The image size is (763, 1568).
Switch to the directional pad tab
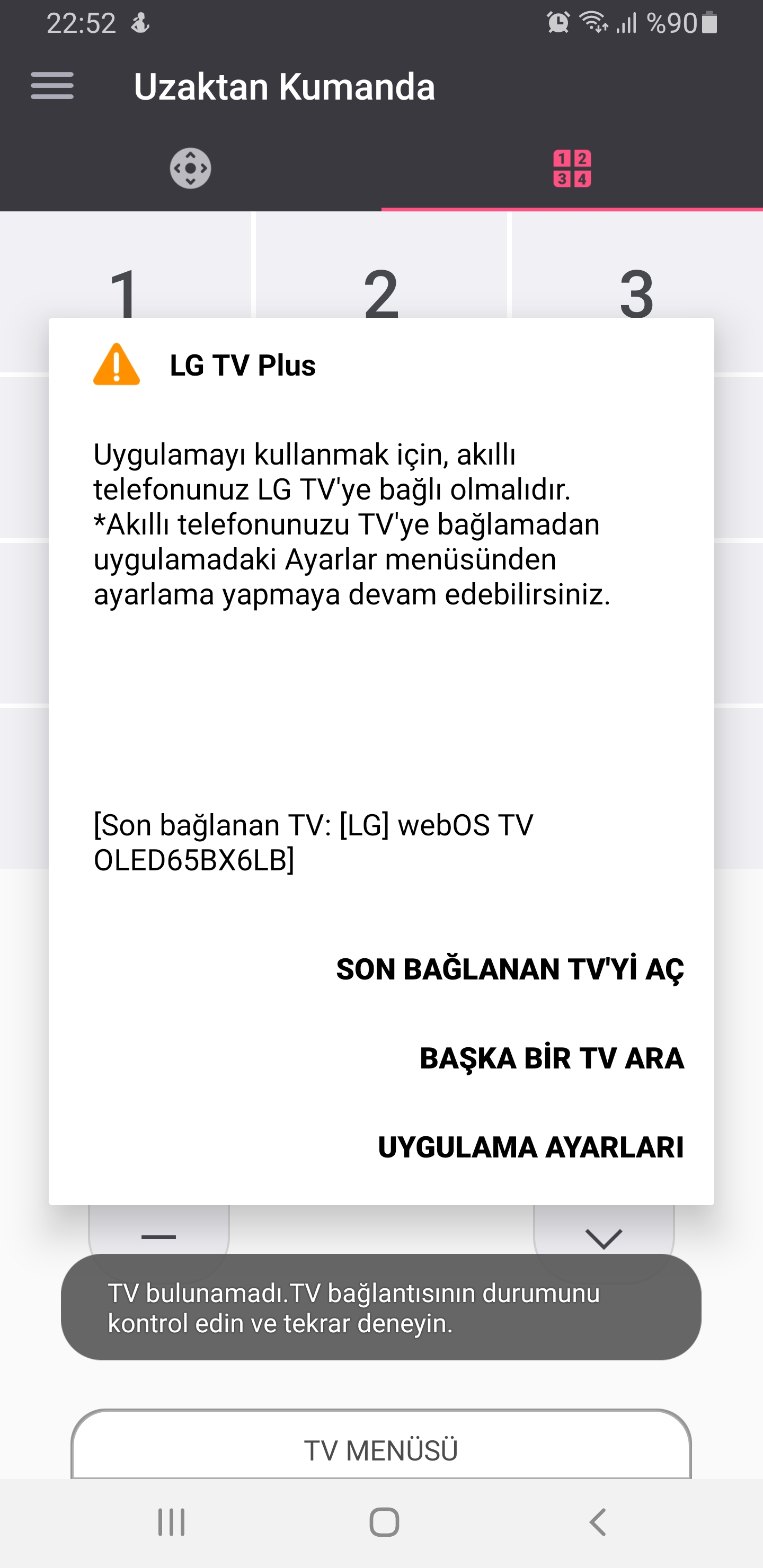coord(191,168)
